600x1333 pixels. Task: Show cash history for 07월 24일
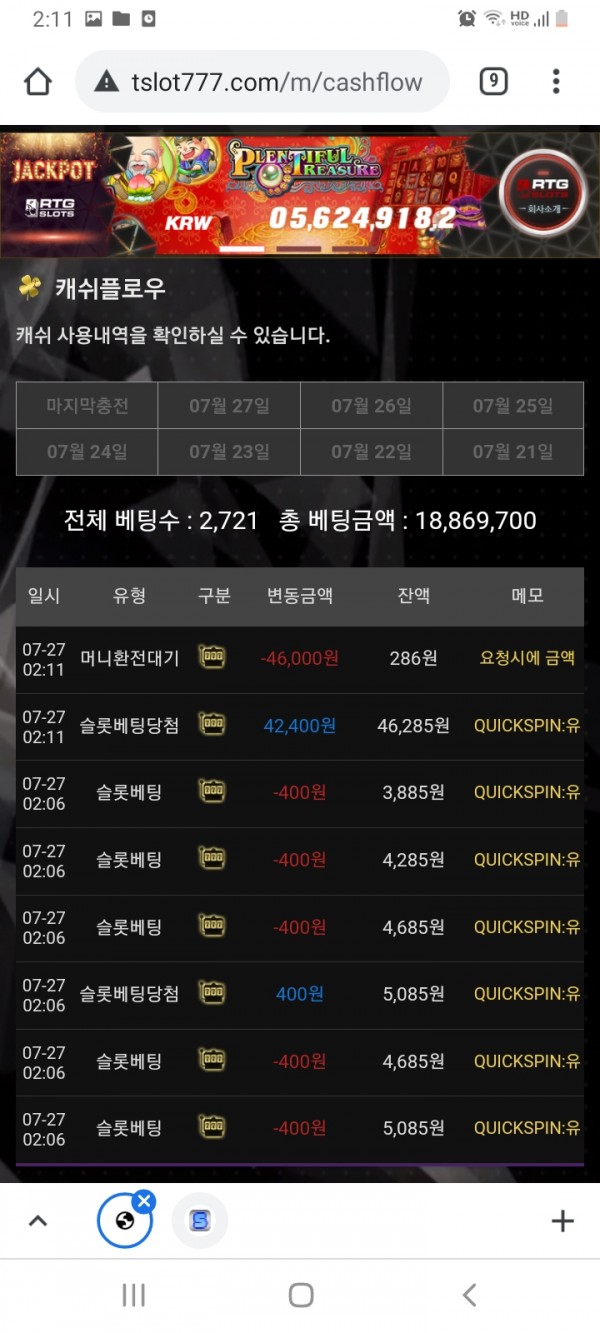click(87, 452)
